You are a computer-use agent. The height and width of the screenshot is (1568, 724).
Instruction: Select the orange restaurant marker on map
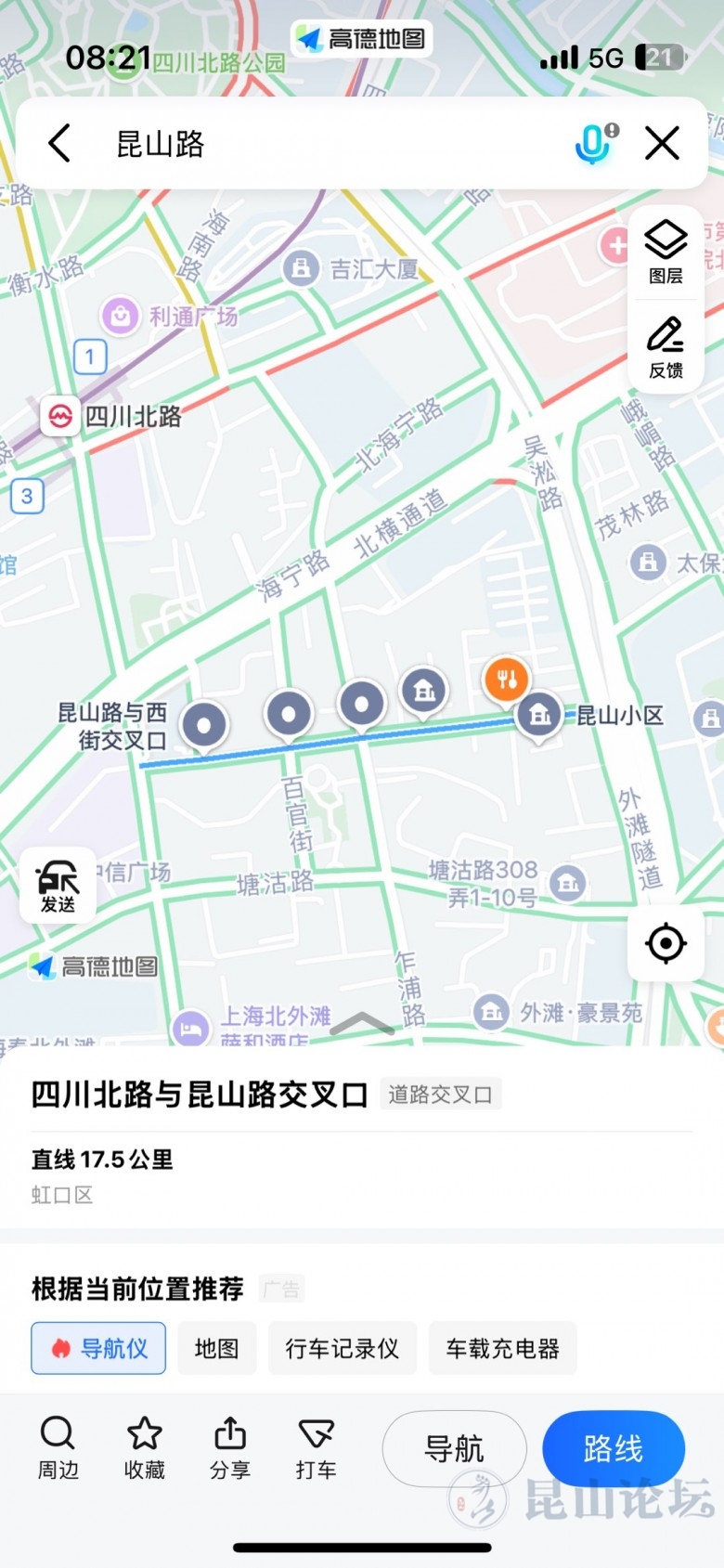pyautogui.click(x=506, y=680)
